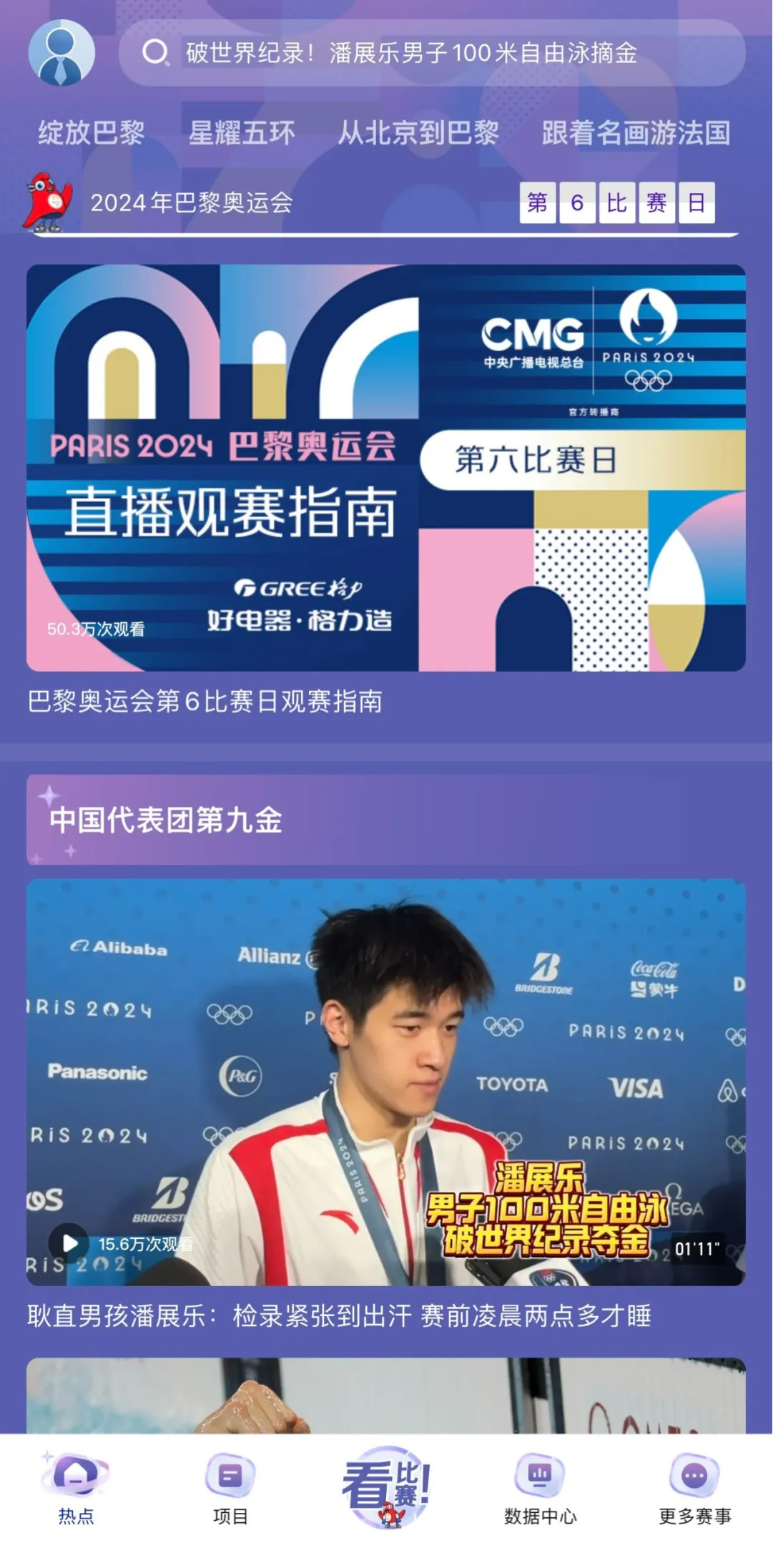The height and width of the screenshot is (1568, 773).
Task: Open the 2024年巴黎奥运会 第6比赛日 banner
Action: pos(386,203)
